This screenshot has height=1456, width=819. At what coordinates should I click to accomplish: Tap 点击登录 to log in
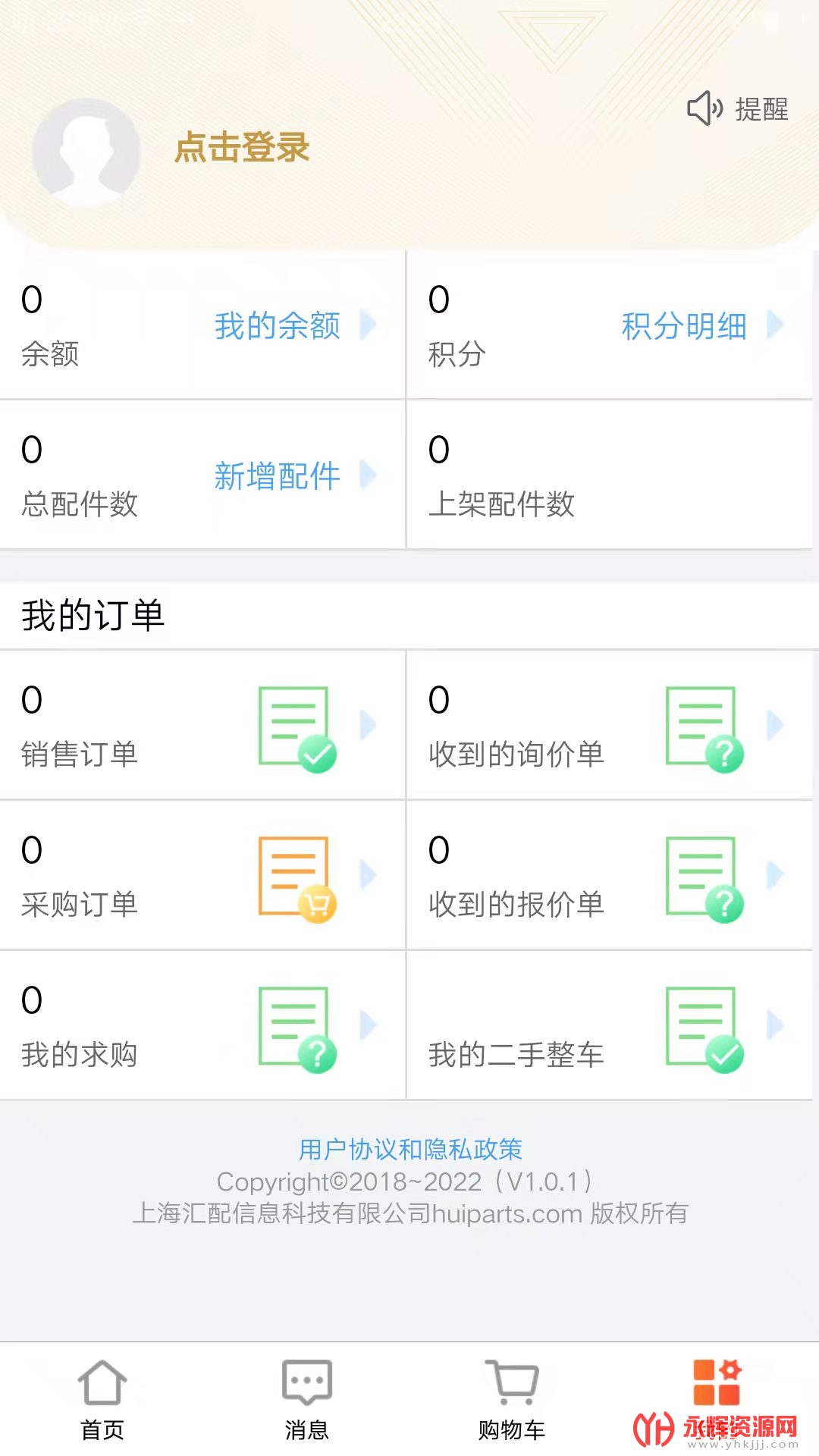point(242,147)
